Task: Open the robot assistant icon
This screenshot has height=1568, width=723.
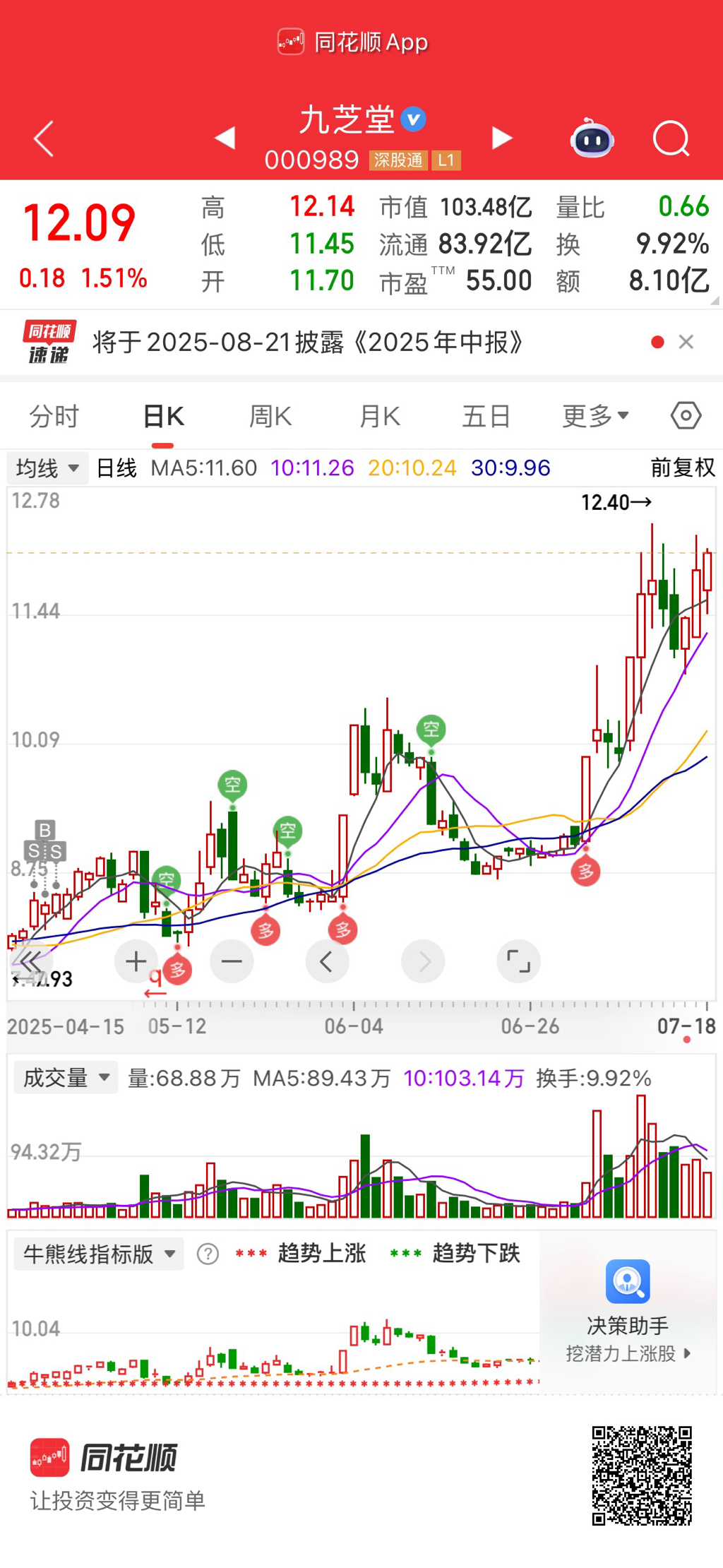Action: pyautogui.click(x=592, y=139)
